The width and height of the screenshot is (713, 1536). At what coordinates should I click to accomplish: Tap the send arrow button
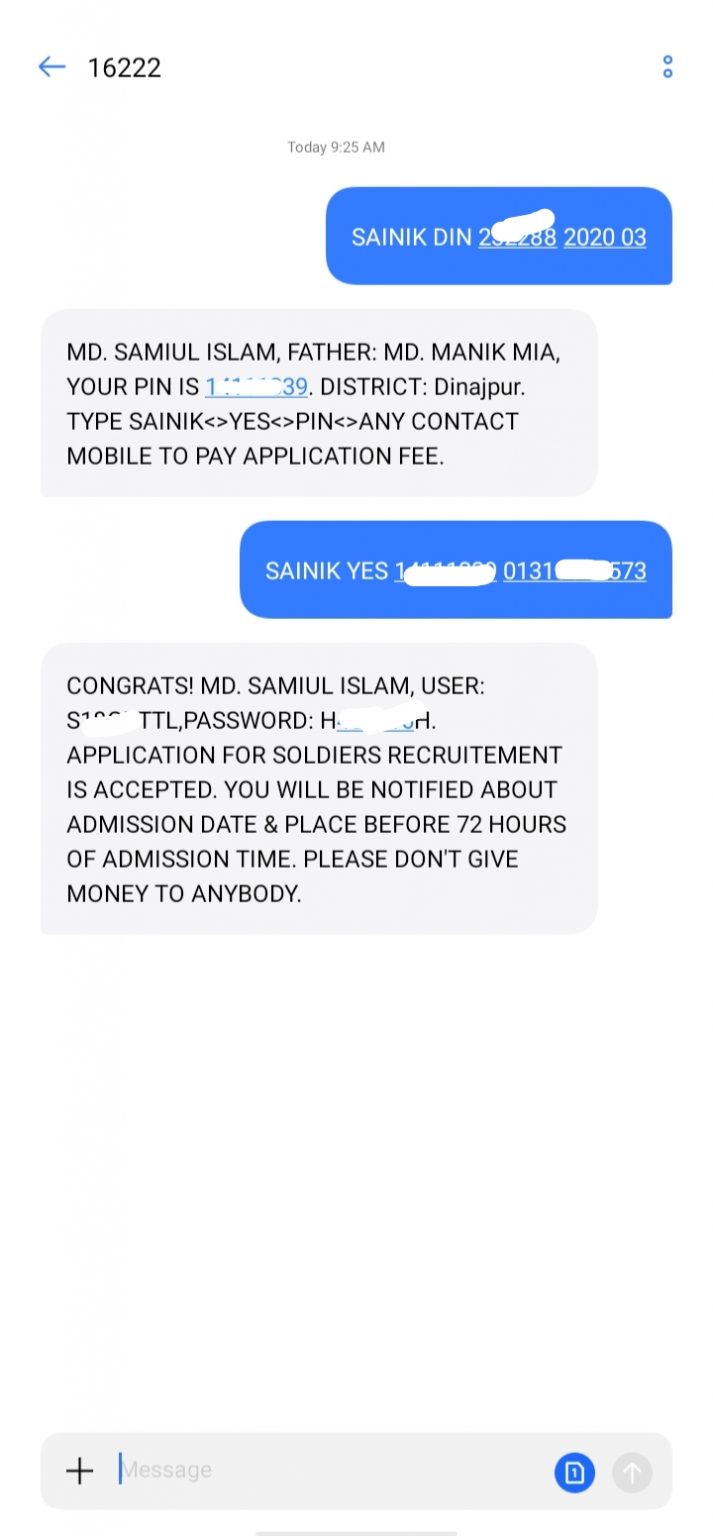[x=632, y=1471]
